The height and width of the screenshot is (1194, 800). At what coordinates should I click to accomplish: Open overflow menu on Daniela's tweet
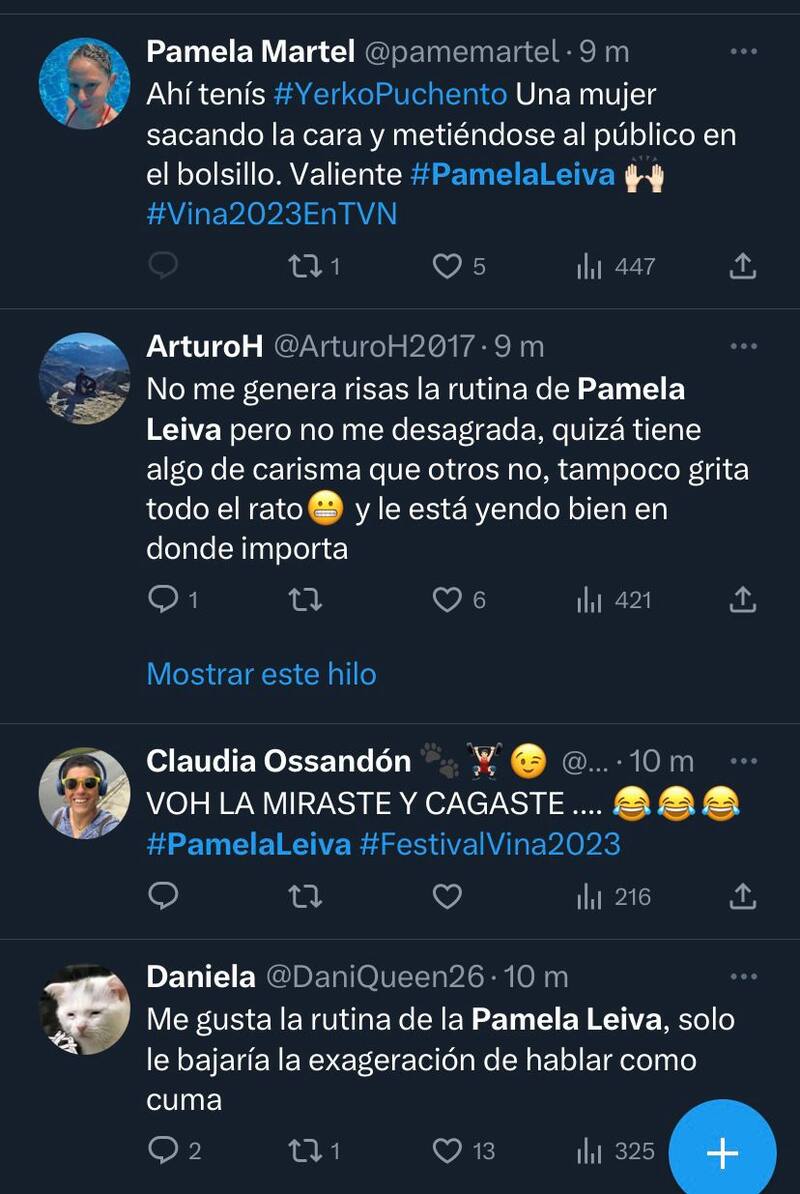[743, 976]
